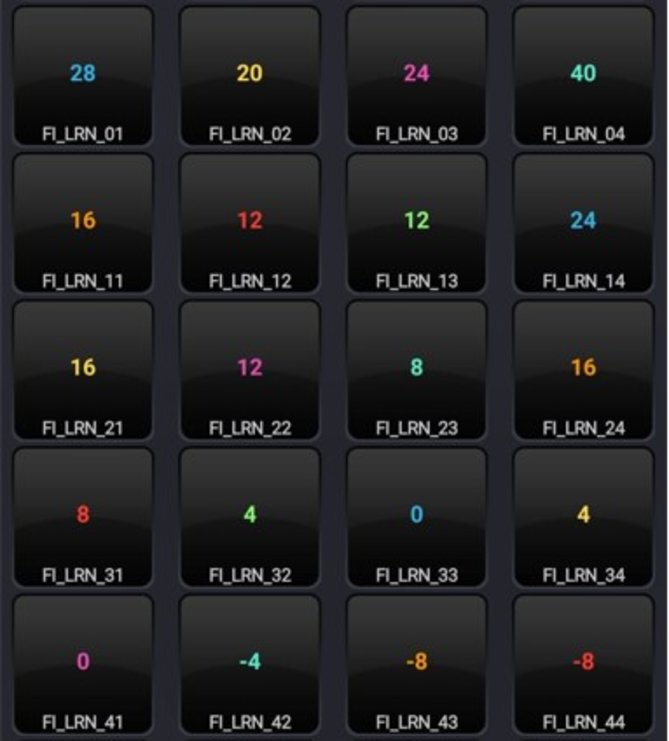Viewport: 669px width, 741px height.
Task: Trigger the FI_LRN_02 pad
Action: 250,77
